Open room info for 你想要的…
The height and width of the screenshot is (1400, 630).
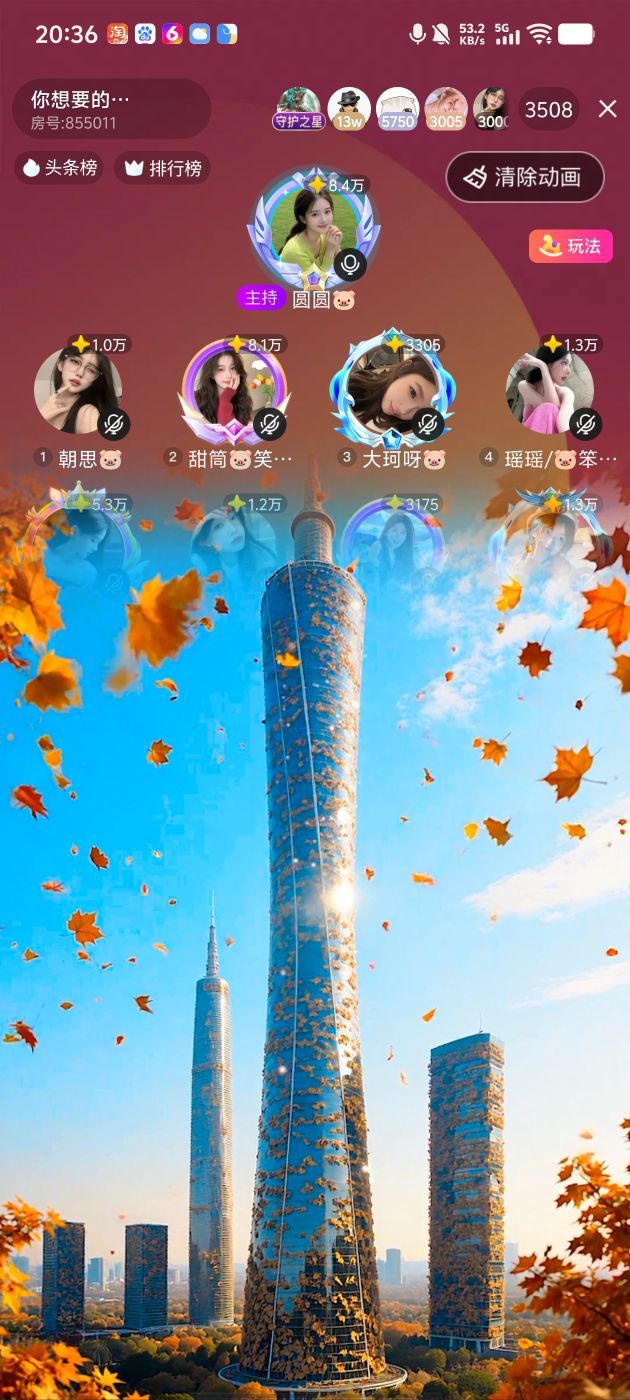tap(110, 108)
